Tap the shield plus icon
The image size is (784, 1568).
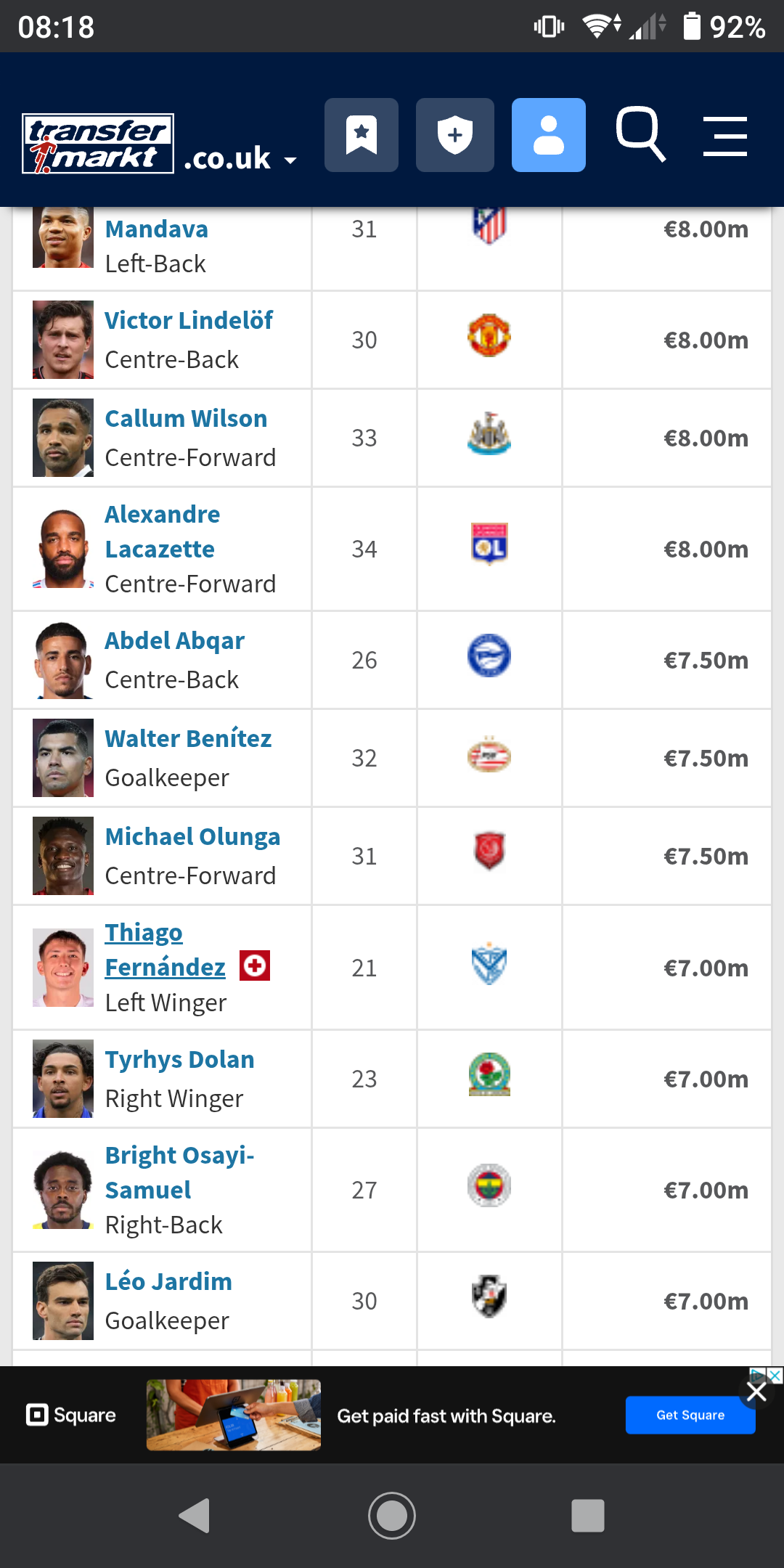point(455,135)
